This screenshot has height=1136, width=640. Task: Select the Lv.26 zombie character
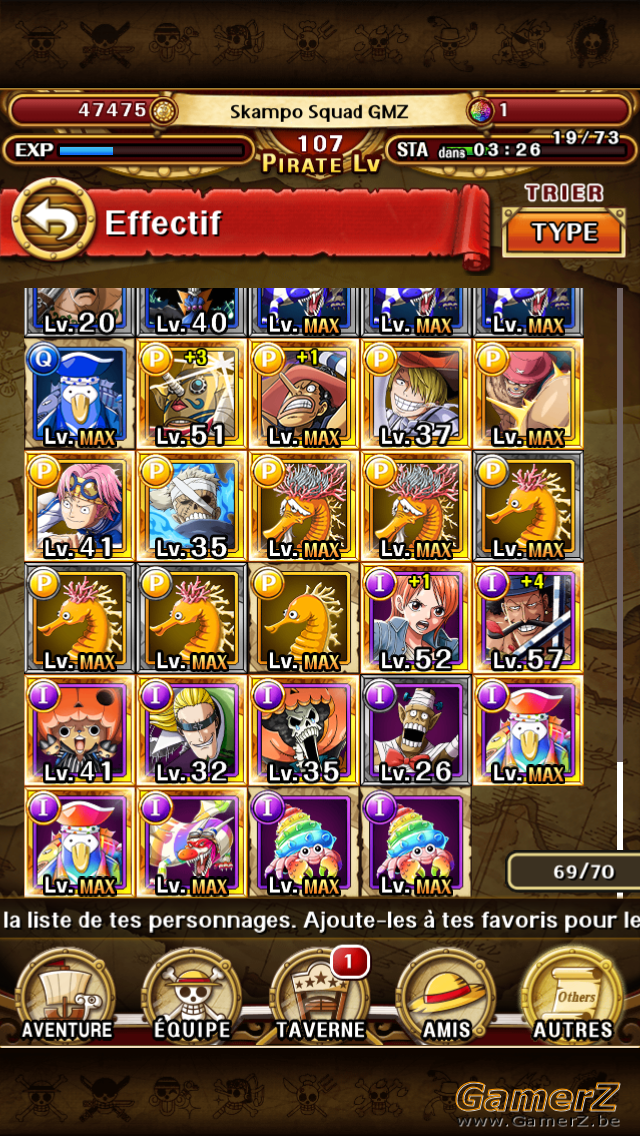tap(416, 730)
